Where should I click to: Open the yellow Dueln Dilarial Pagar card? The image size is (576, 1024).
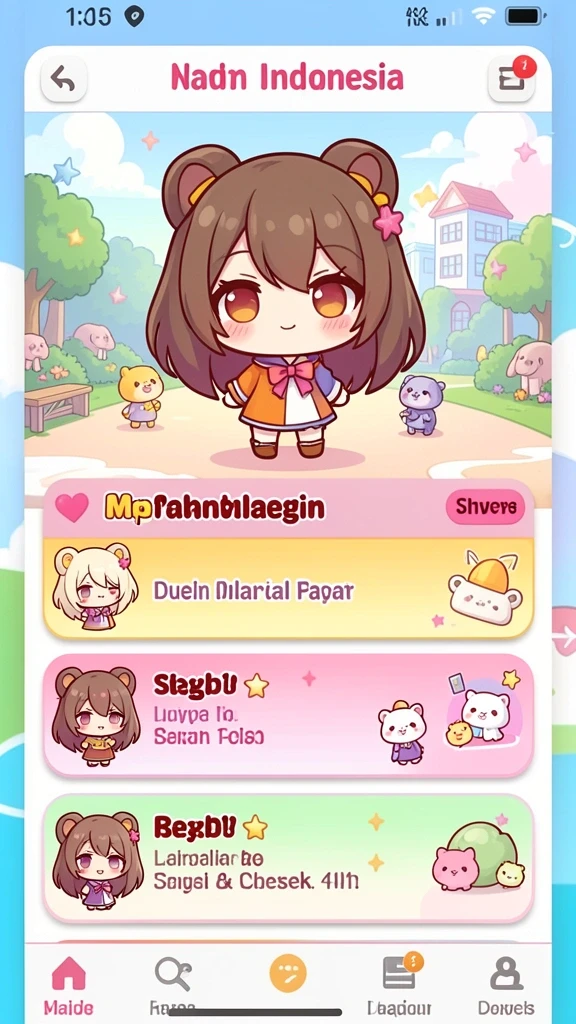(288, 589)
